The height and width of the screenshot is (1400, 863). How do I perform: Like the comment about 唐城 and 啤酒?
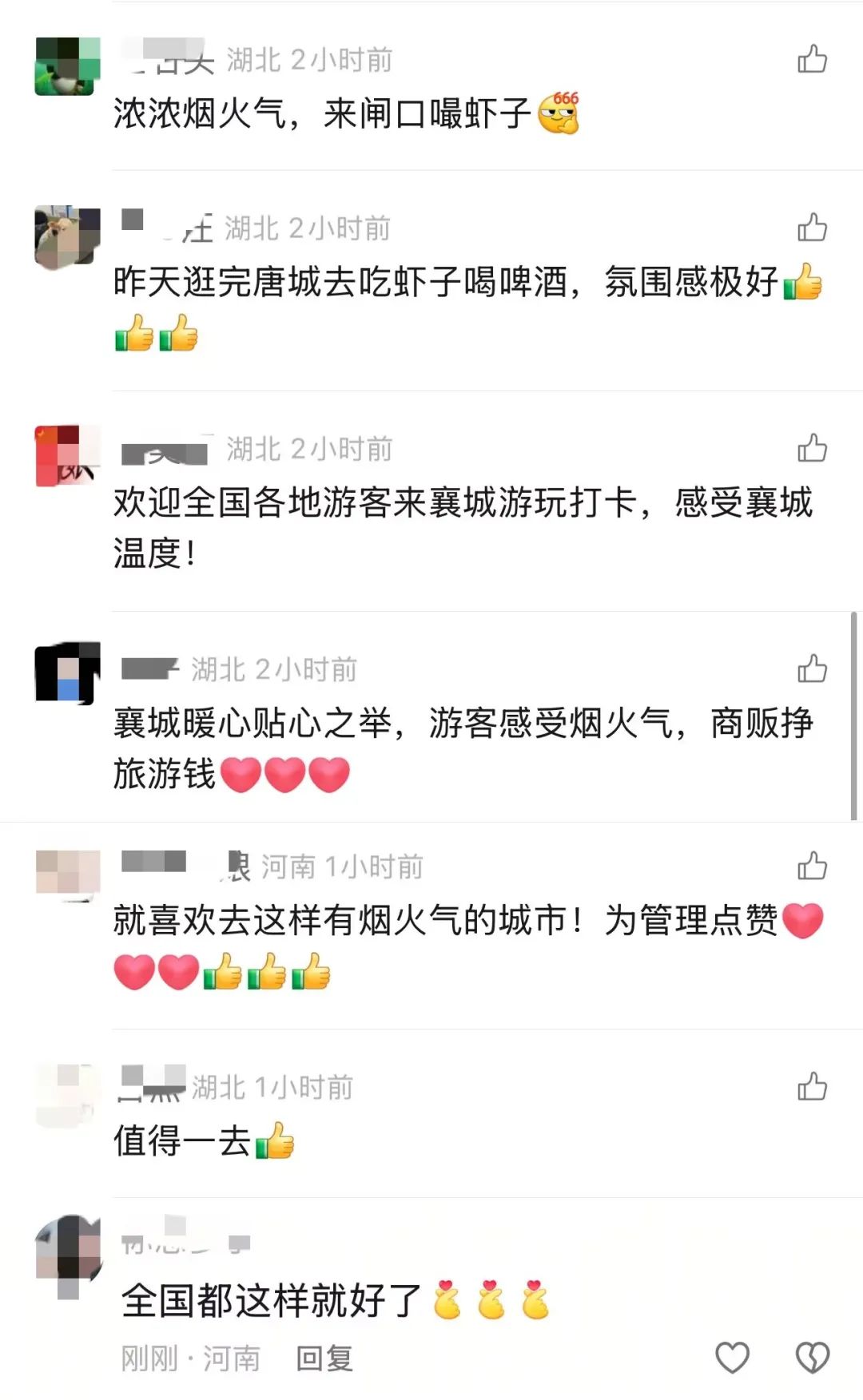(x=812, y=228)
